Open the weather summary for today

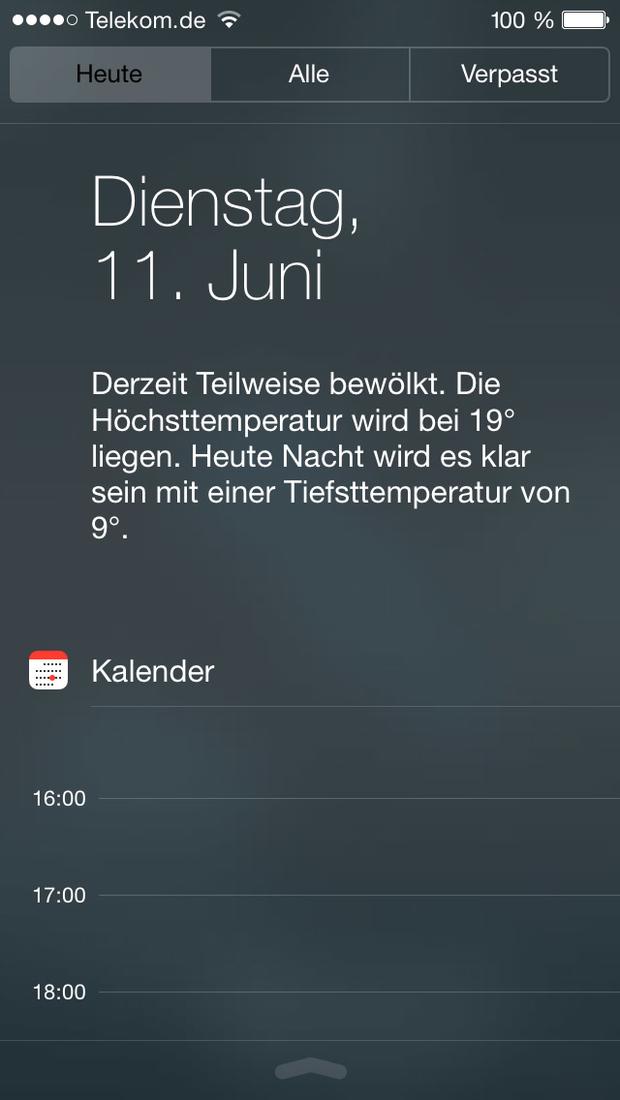pyautogui.click(x=330, y=455)
